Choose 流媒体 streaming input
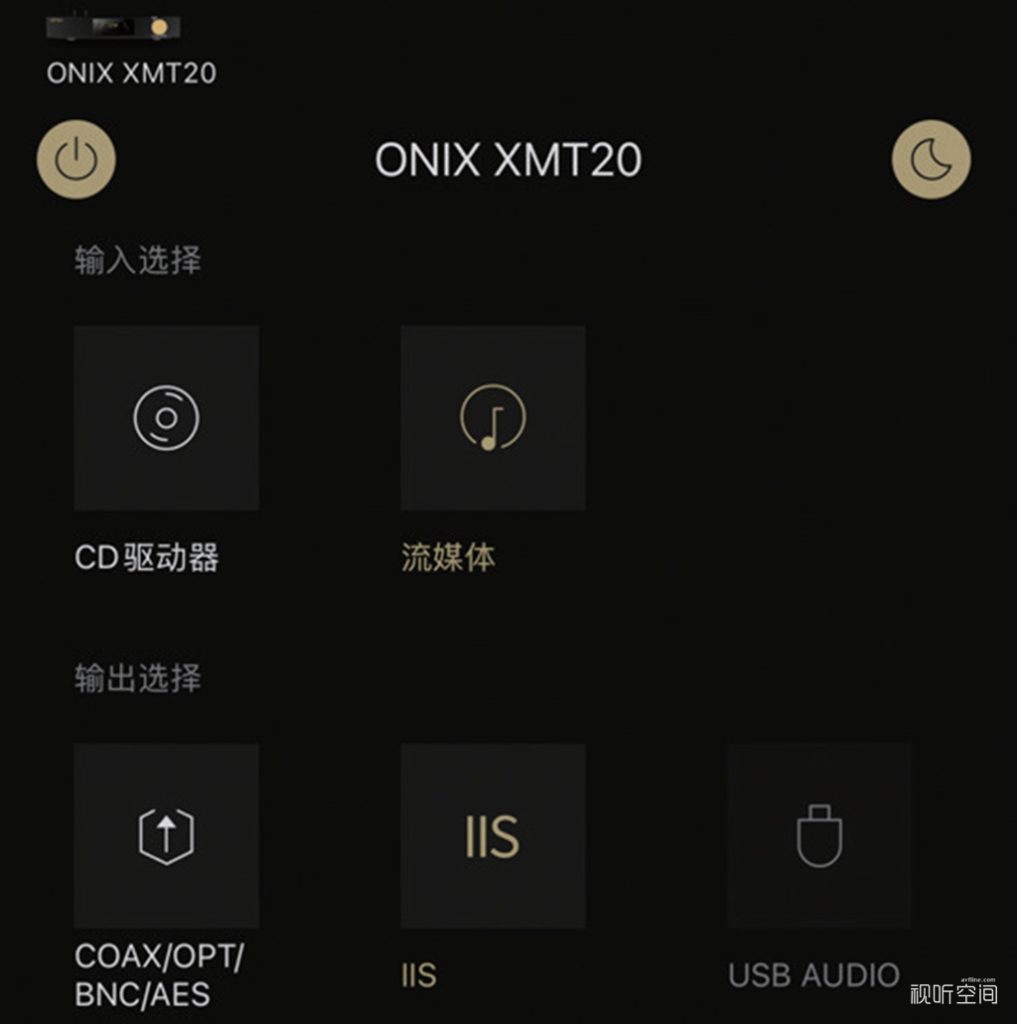 coord(492,418)
